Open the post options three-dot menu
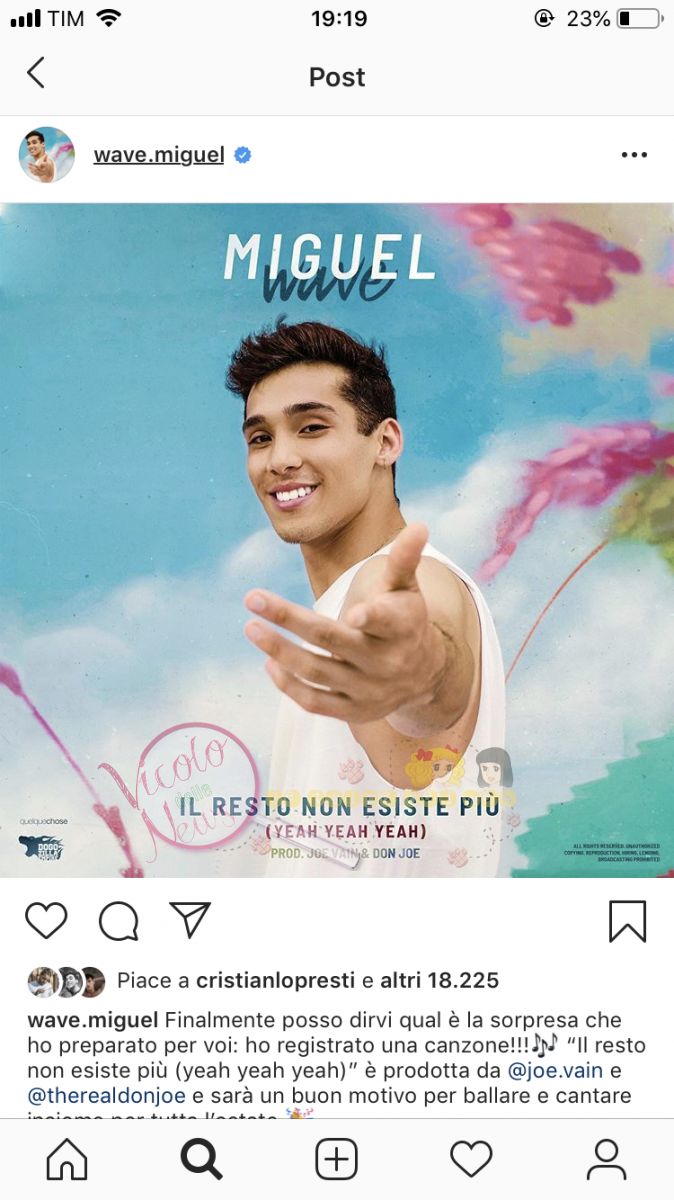 coord(634,155)
